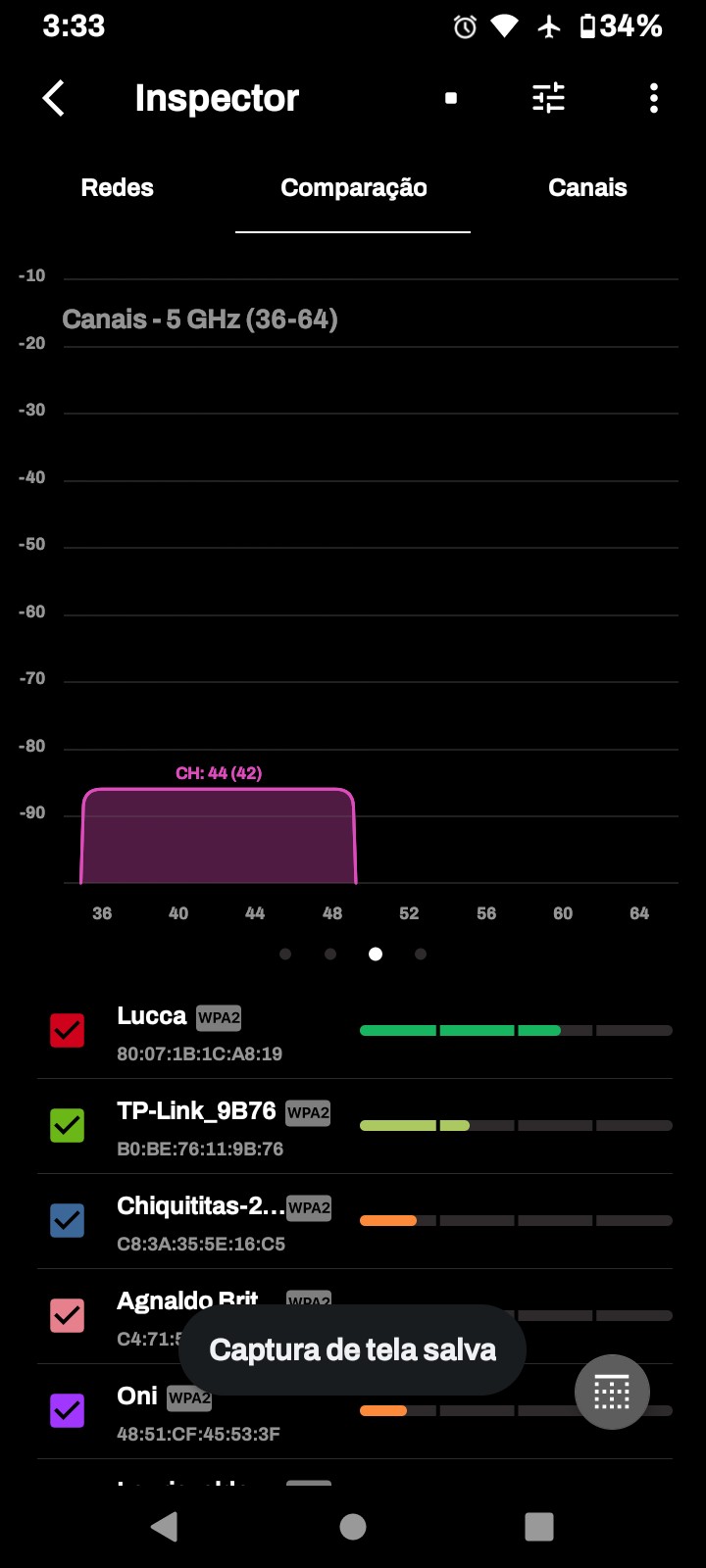Select the last chart page indicator dot
Screen dimensions: 706x1568
coord(421,954)
